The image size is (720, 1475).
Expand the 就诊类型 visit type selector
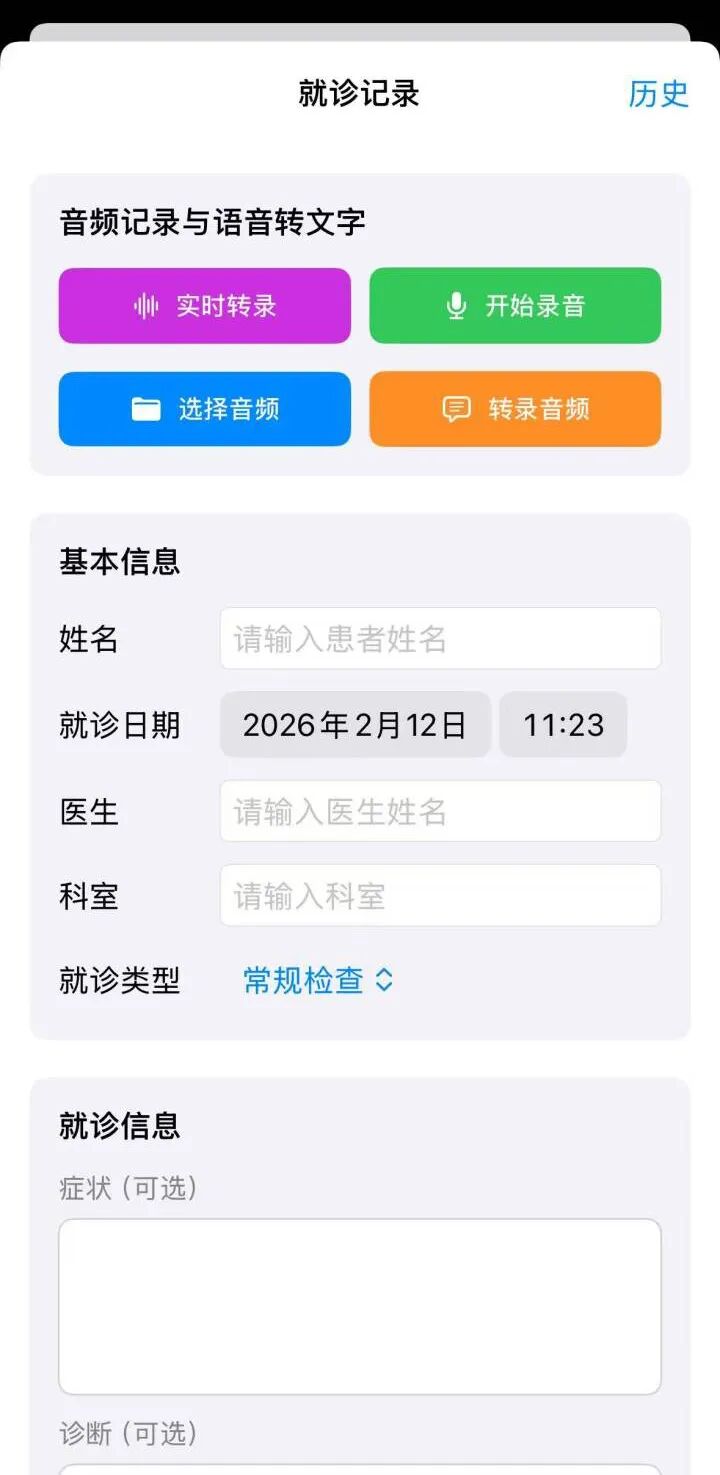coord(318,980)
